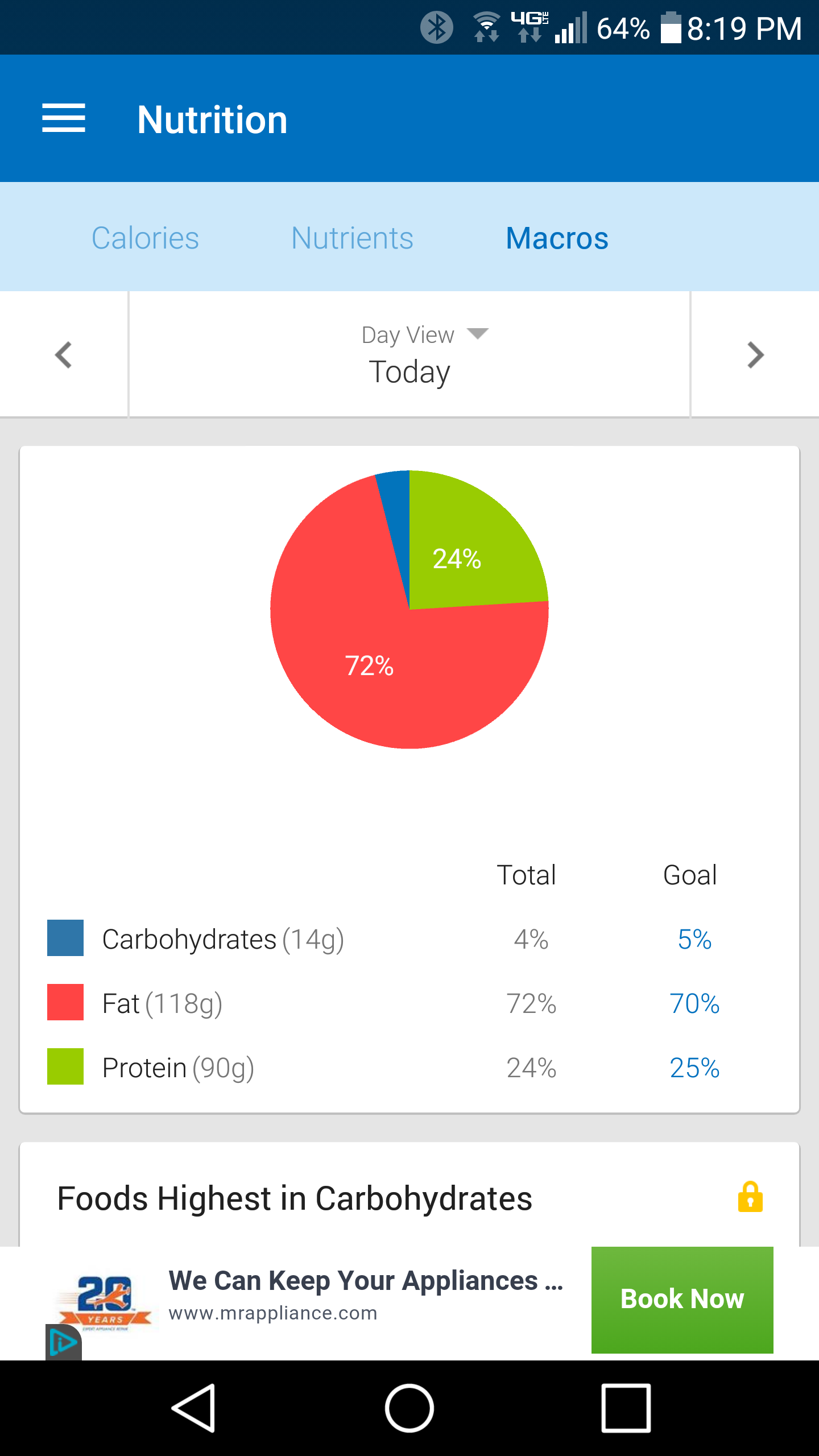Select the Macros tab
819x1456 pixels.
click(557, 238)
